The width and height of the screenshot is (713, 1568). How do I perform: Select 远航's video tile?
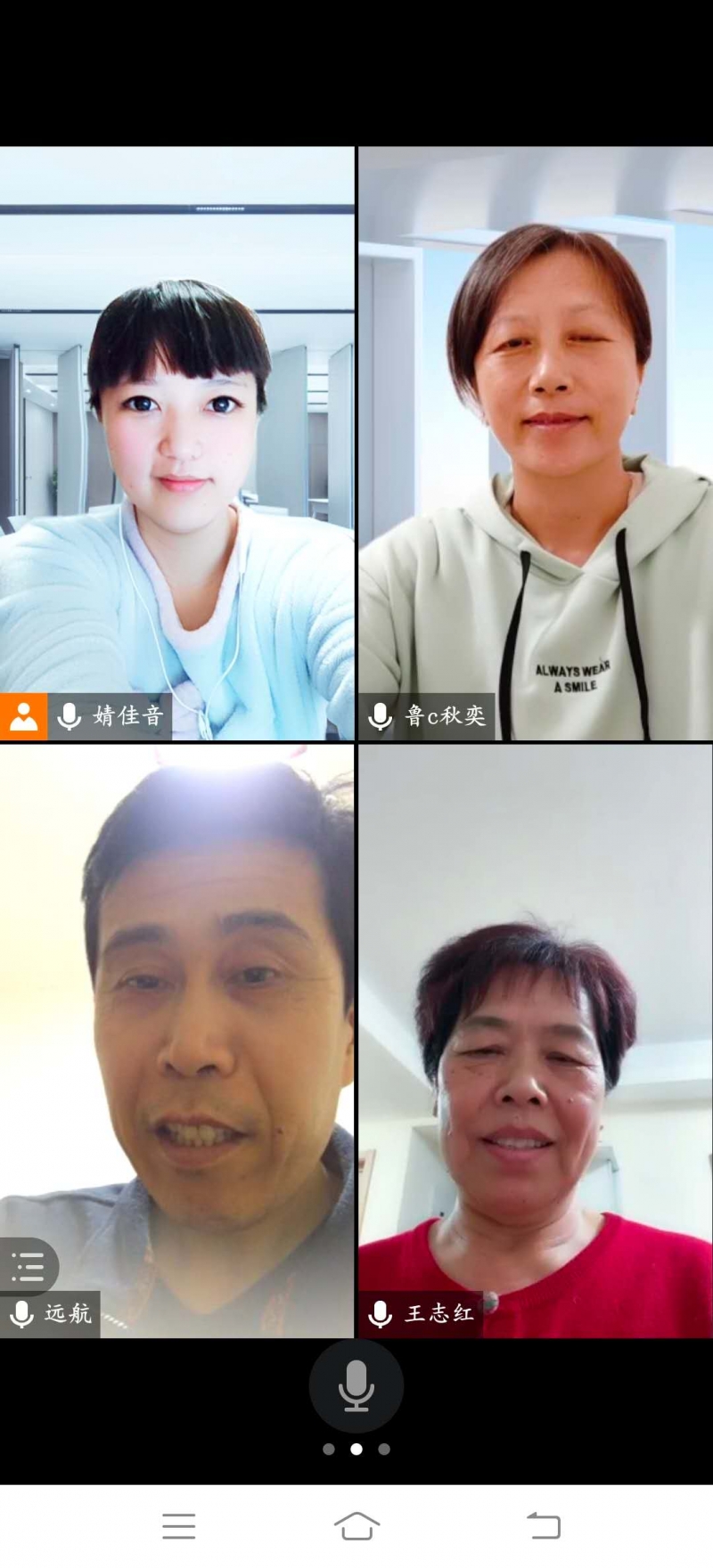click(176, 1040)
